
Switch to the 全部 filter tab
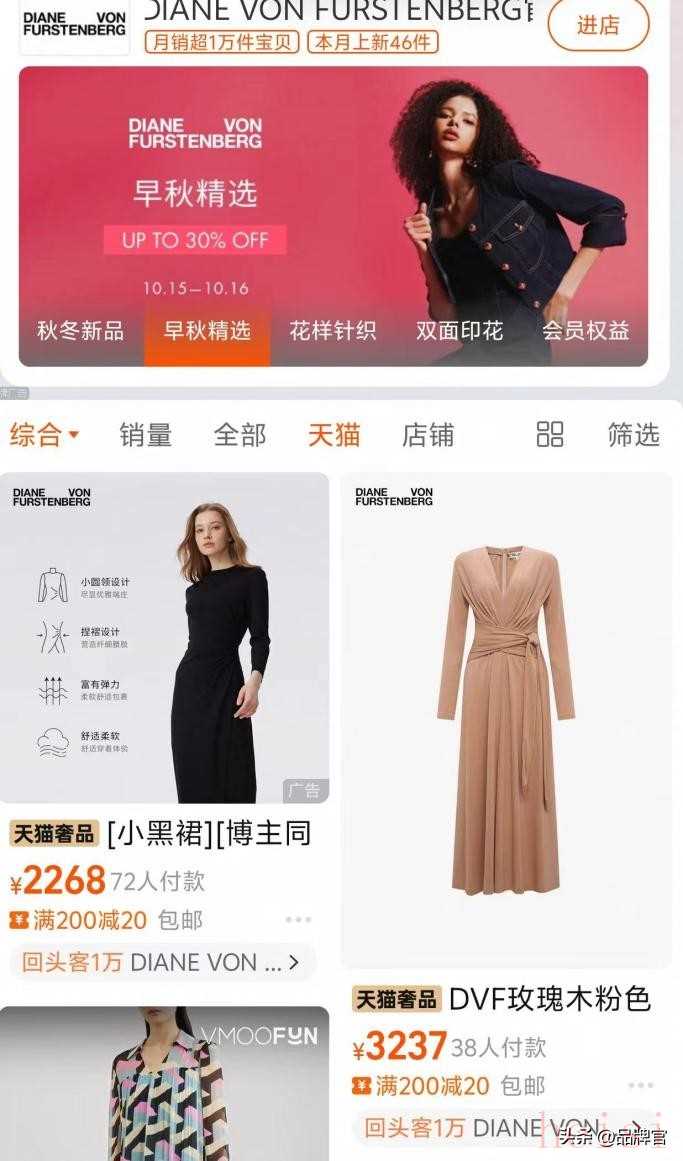pos(240,435)
